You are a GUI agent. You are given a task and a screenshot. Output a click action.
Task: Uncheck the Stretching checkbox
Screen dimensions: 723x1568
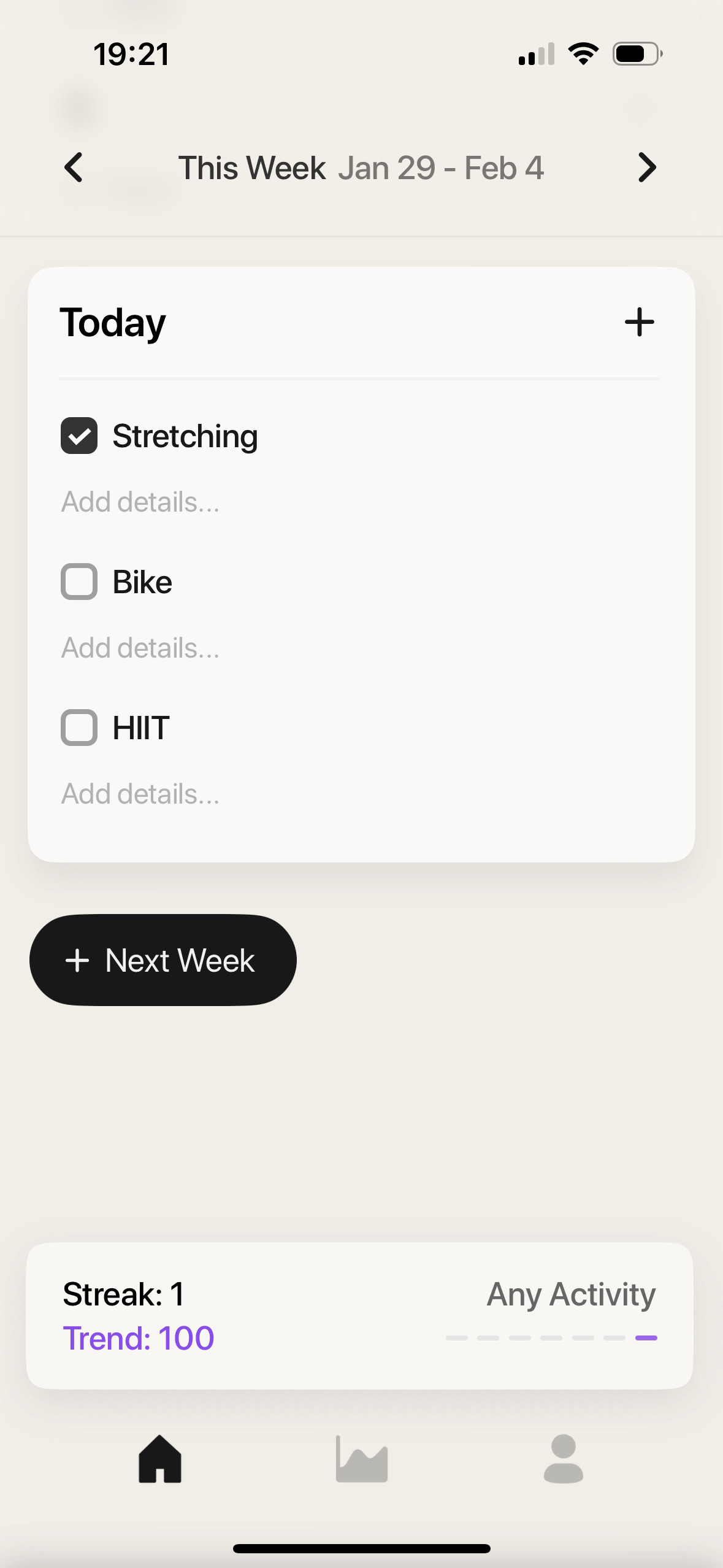(78, 436)
